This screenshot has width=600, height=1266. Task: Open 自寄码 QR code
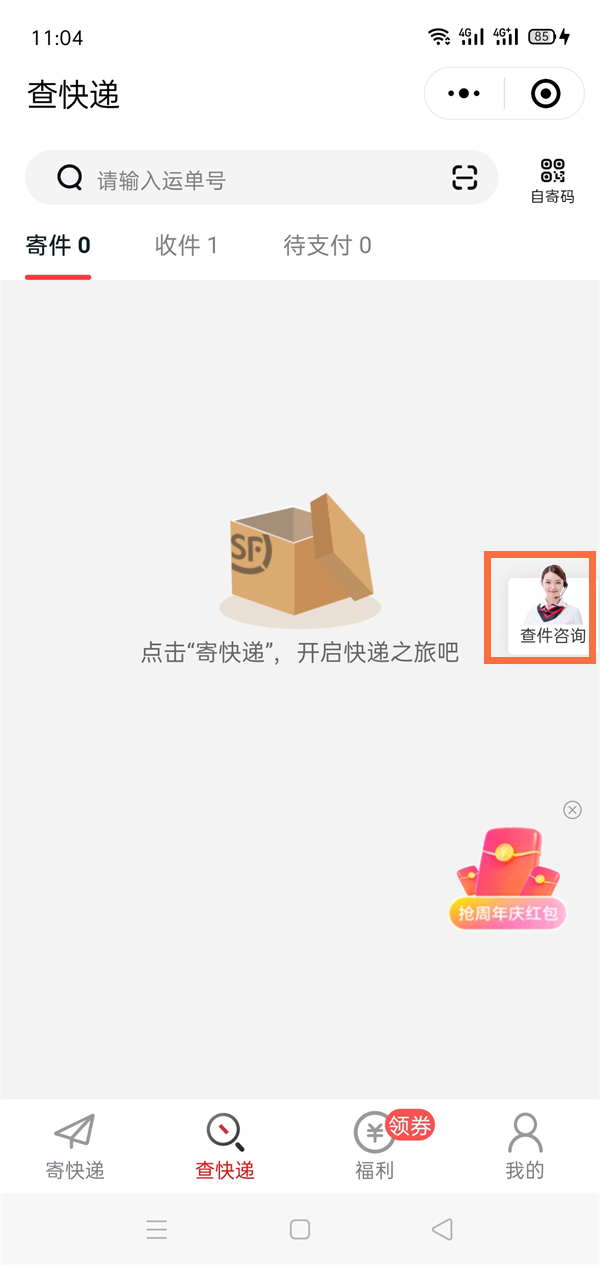[x=552, y=180]
